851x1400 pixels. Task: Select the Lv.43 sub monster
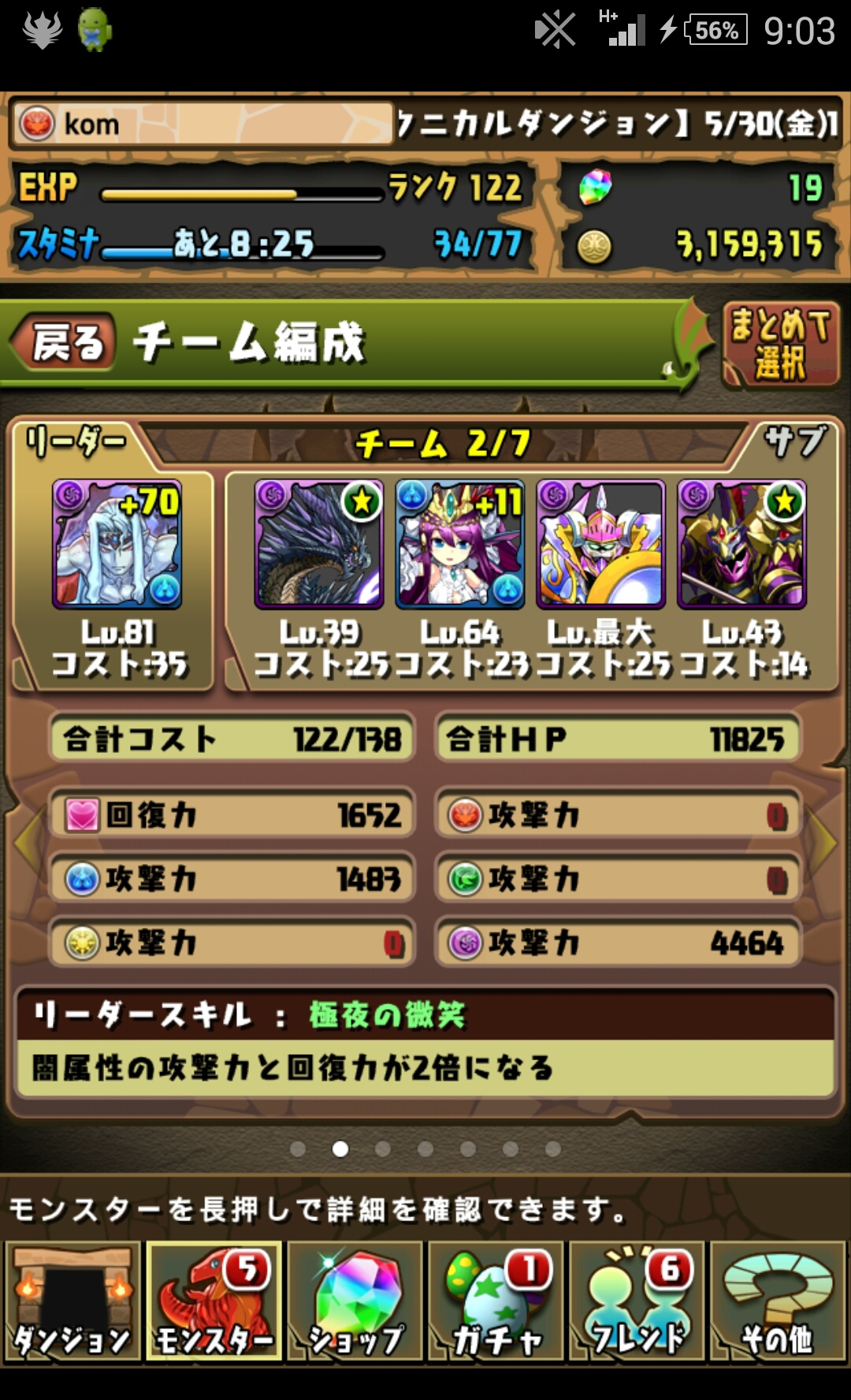tap(742, 544)
